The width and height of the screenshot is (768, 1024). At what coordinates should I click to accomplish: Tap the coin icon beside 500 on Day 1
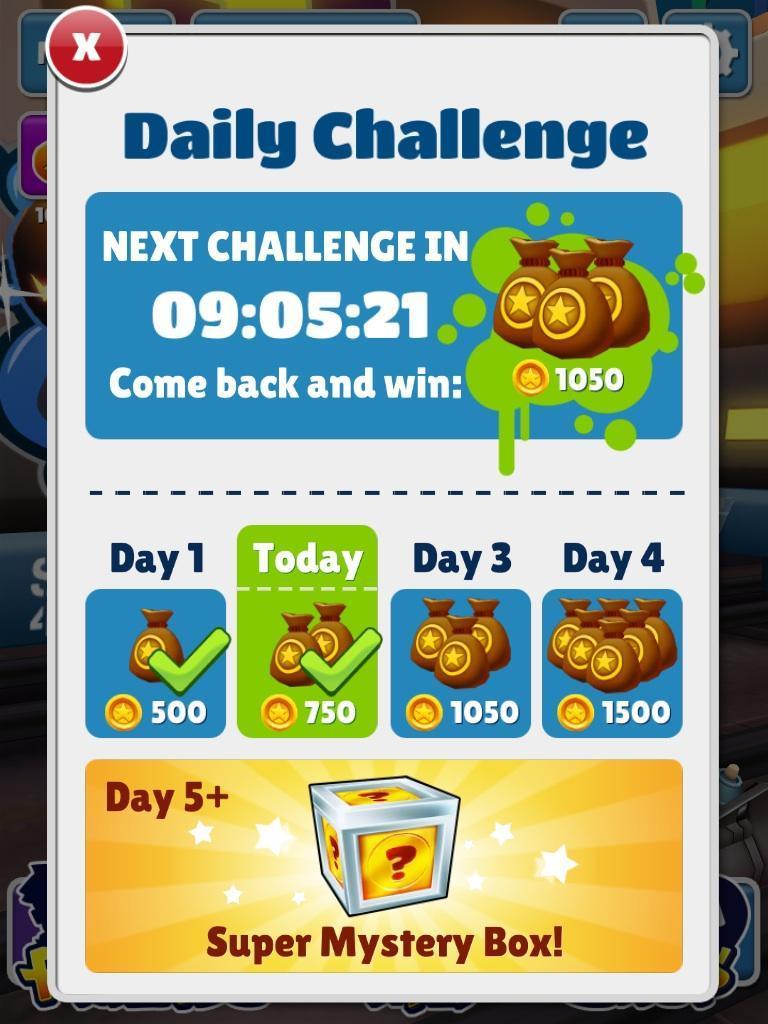point(122,713)
